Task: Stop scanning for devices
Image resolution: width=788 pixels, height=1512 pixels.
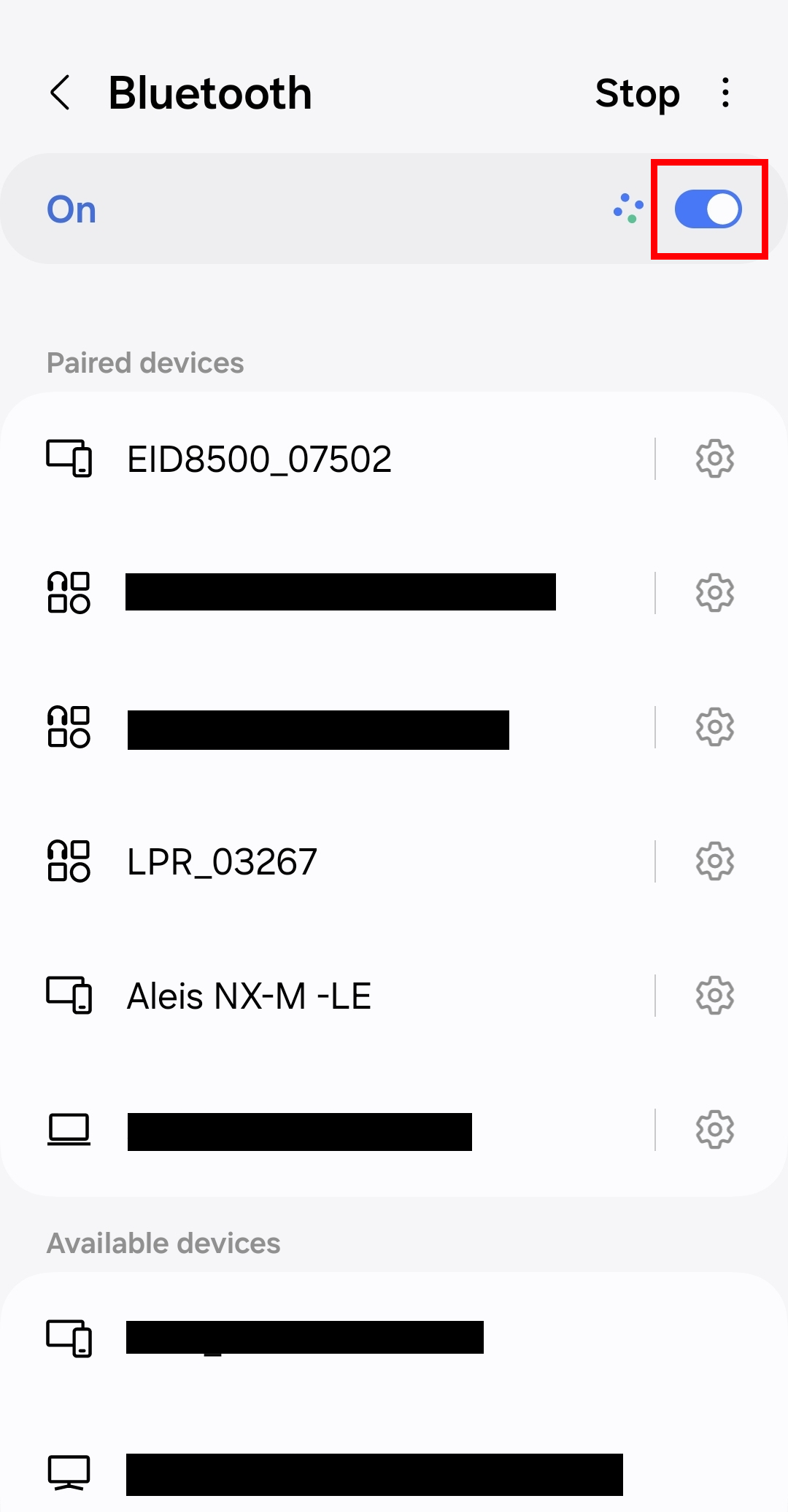Action: pyautogui.click(x=637, y=93)
